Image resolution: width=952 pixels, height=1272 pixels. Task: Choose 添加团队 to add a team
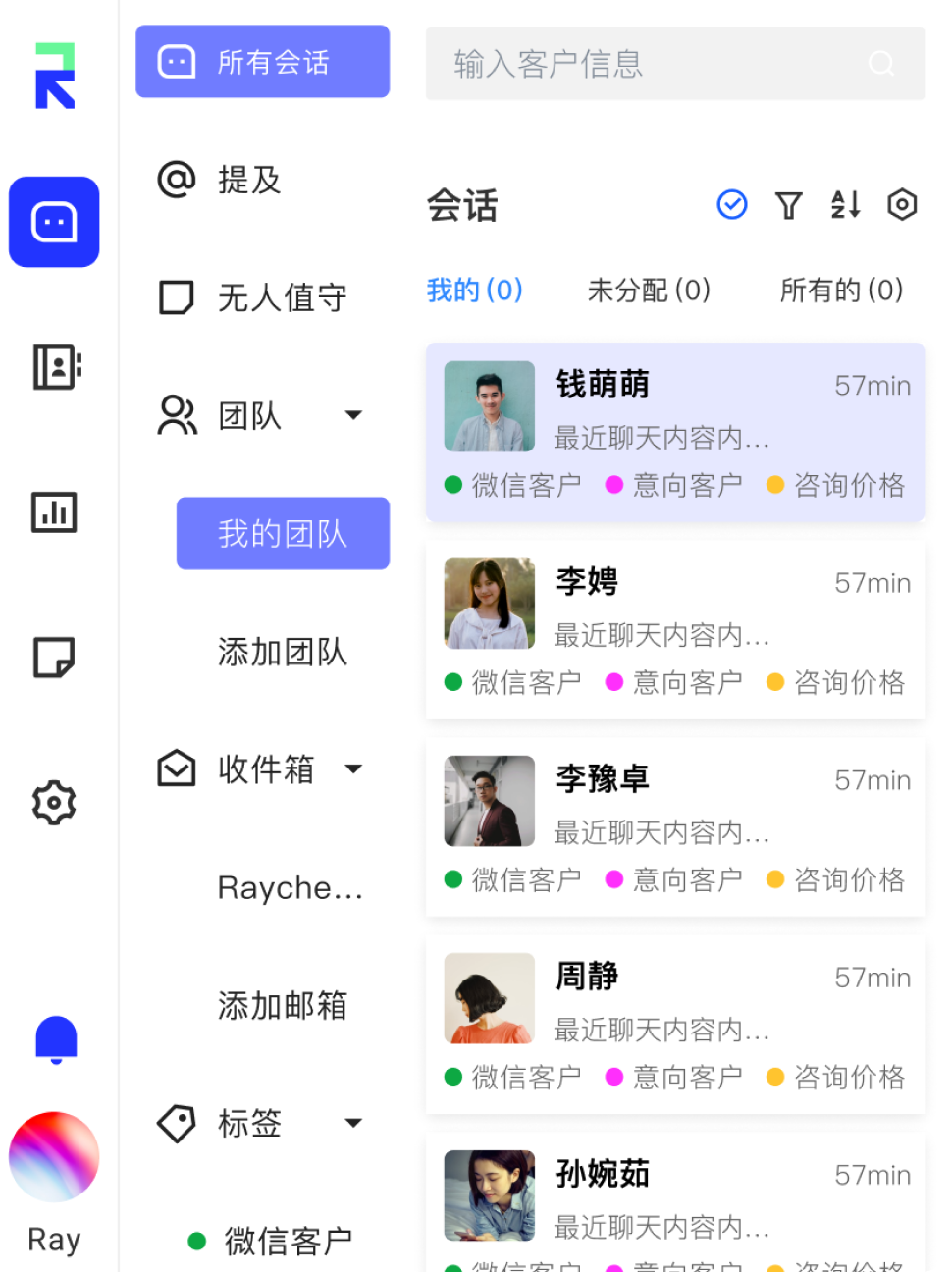[x=283, y=652]
